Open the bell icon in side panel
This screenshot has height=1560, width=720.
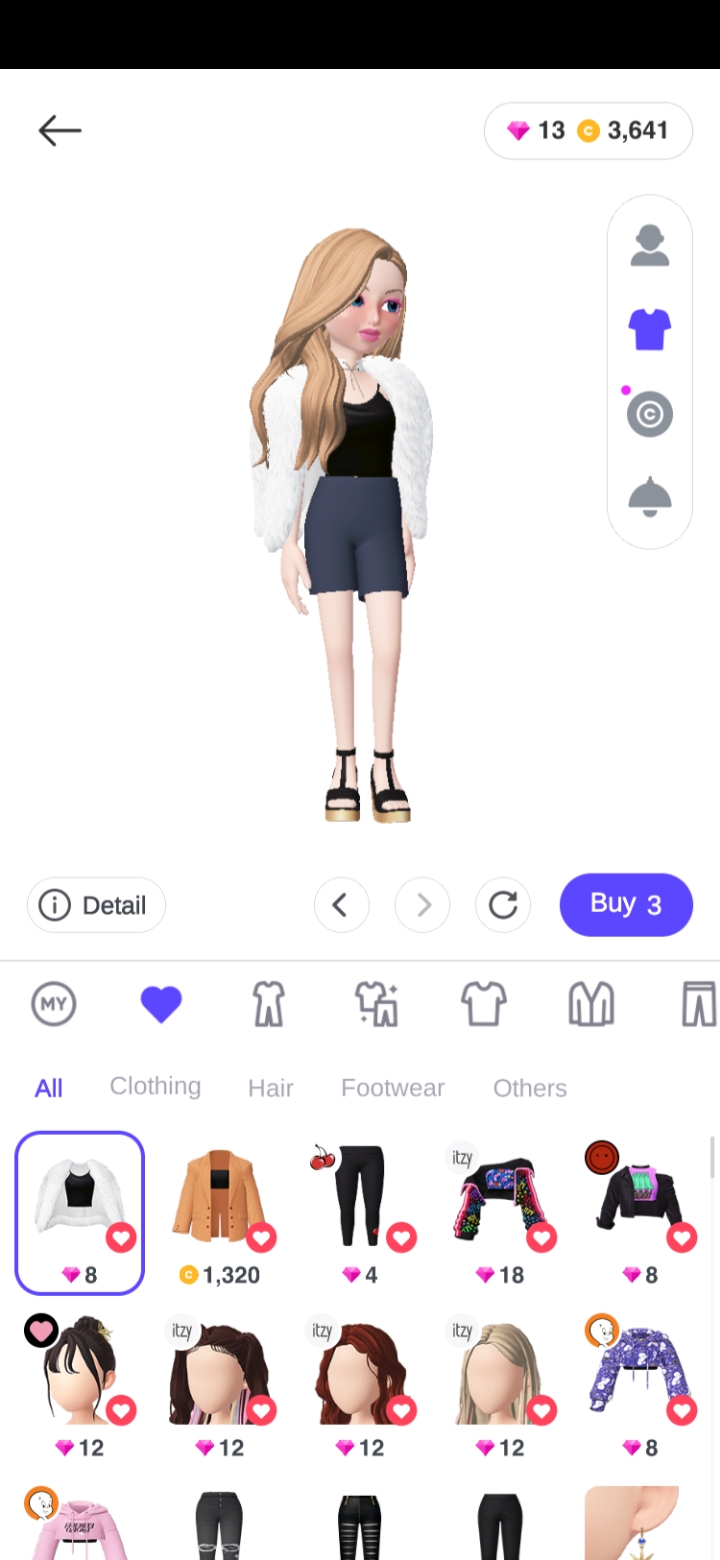(x=650, y=497)
